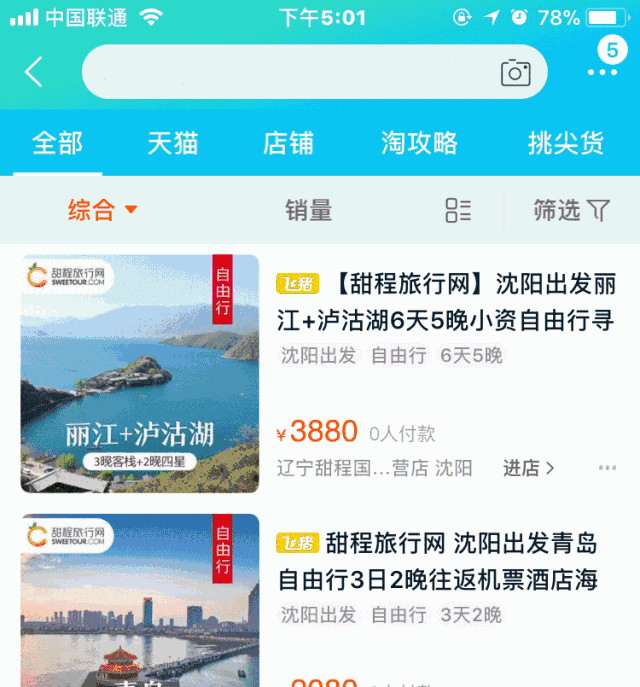Screen dimensions: 640x687
Task: Open more options for the 丽江 listing
Action: tap(607, 468)
